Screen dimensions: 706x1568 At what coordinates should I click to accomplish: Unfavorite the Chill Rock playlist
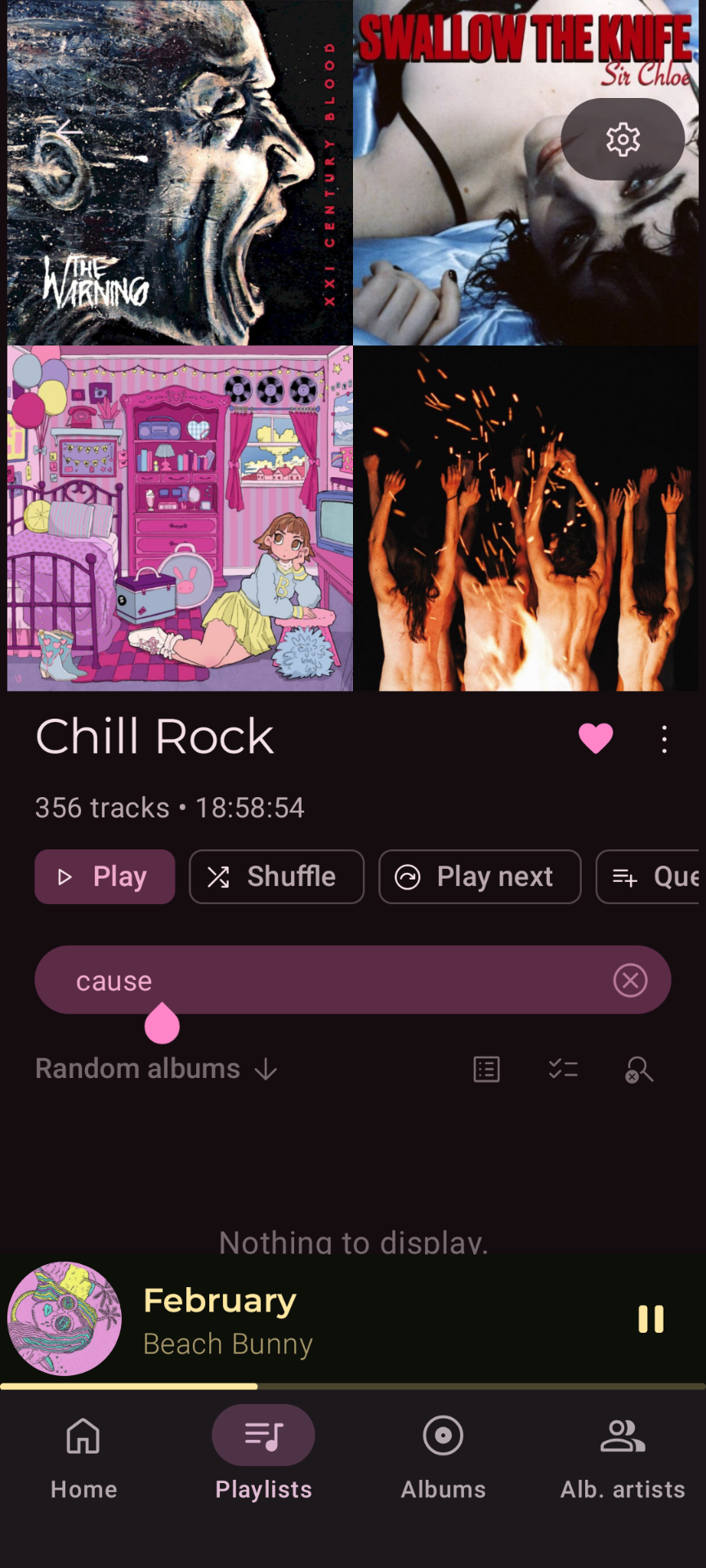coord(596,738)
